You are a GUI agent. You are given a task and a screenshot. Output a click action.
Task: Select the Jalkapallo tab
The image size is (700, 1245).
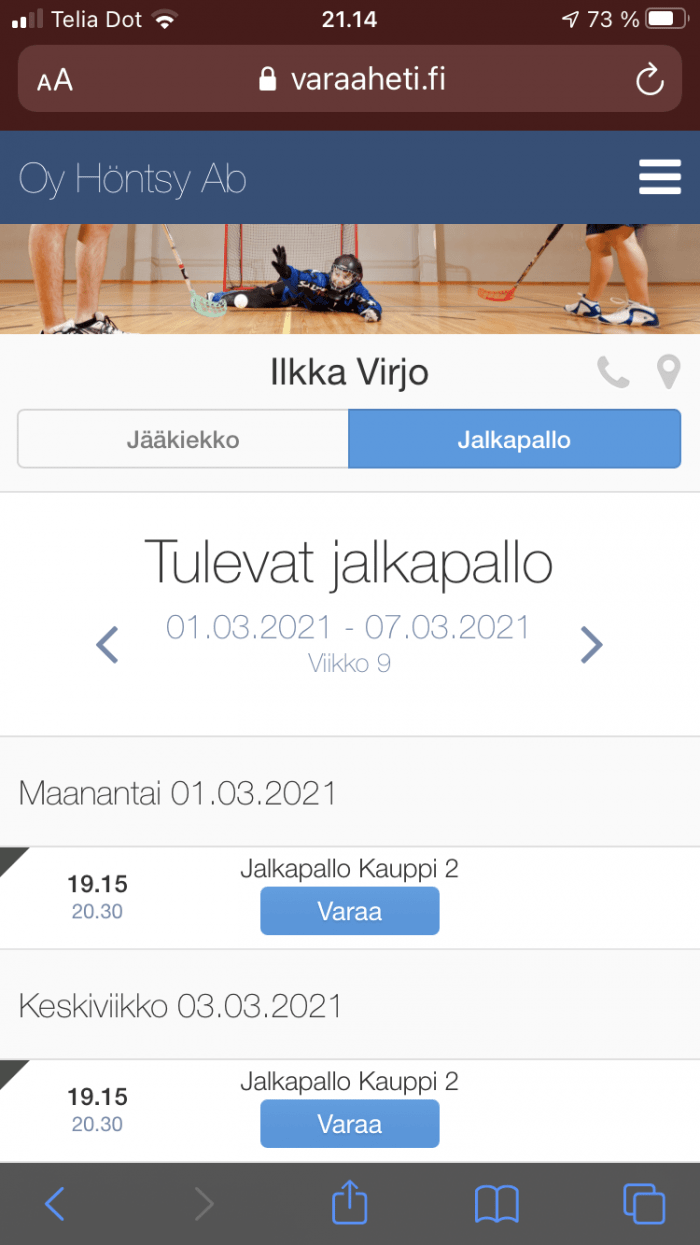pos(514,439)
